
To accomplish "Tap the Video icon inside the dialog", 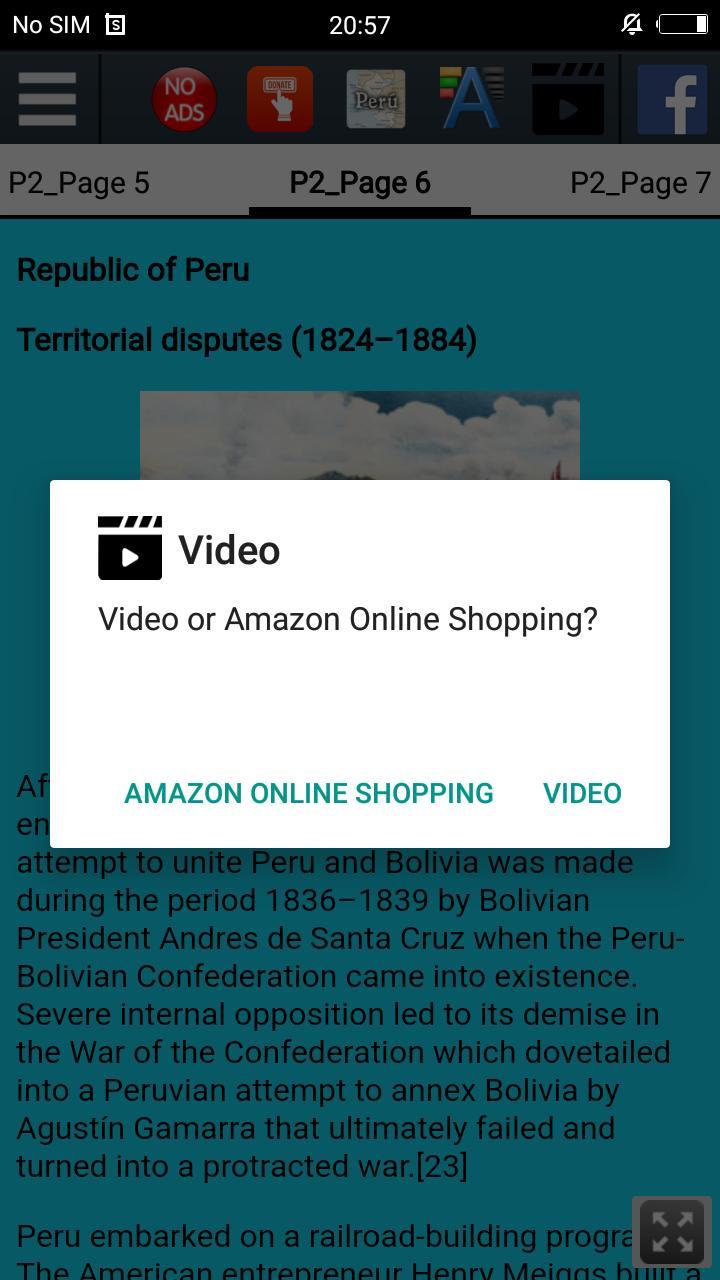I will tap(129, 547).
